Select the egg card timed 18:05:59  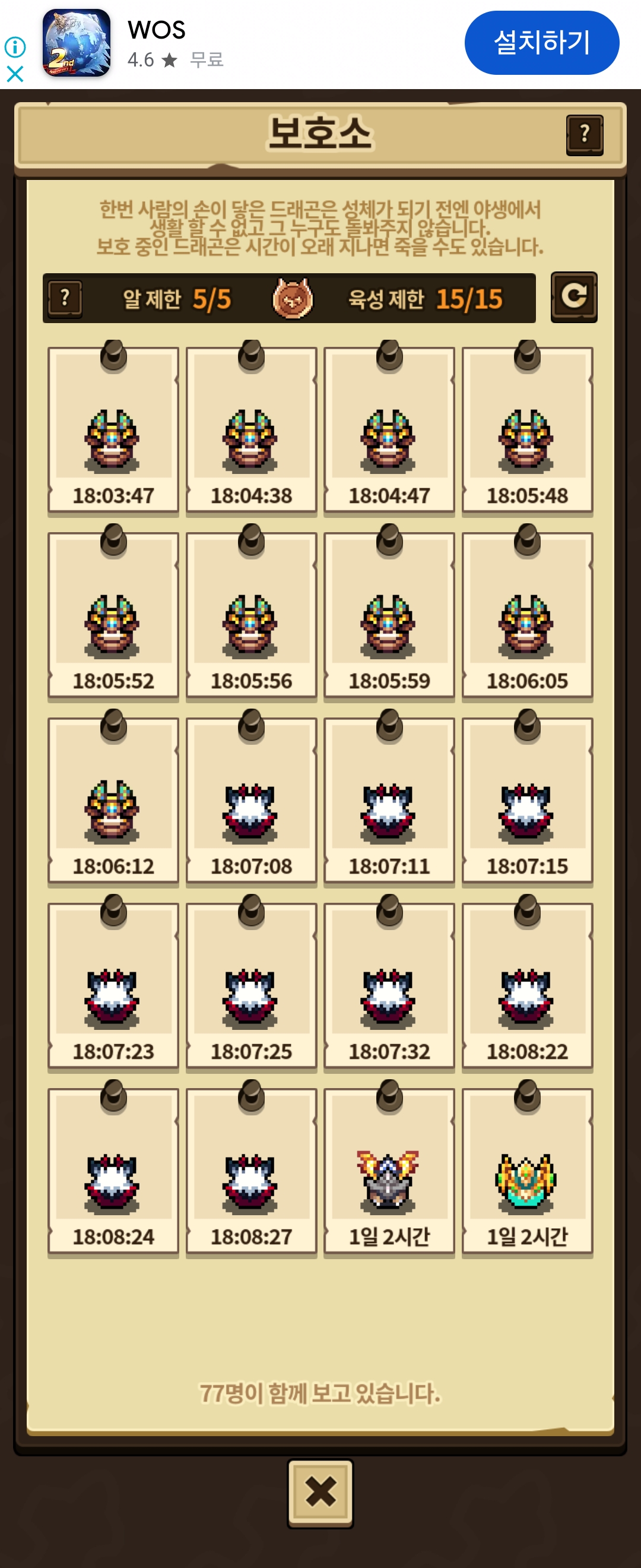click(389, 615)
